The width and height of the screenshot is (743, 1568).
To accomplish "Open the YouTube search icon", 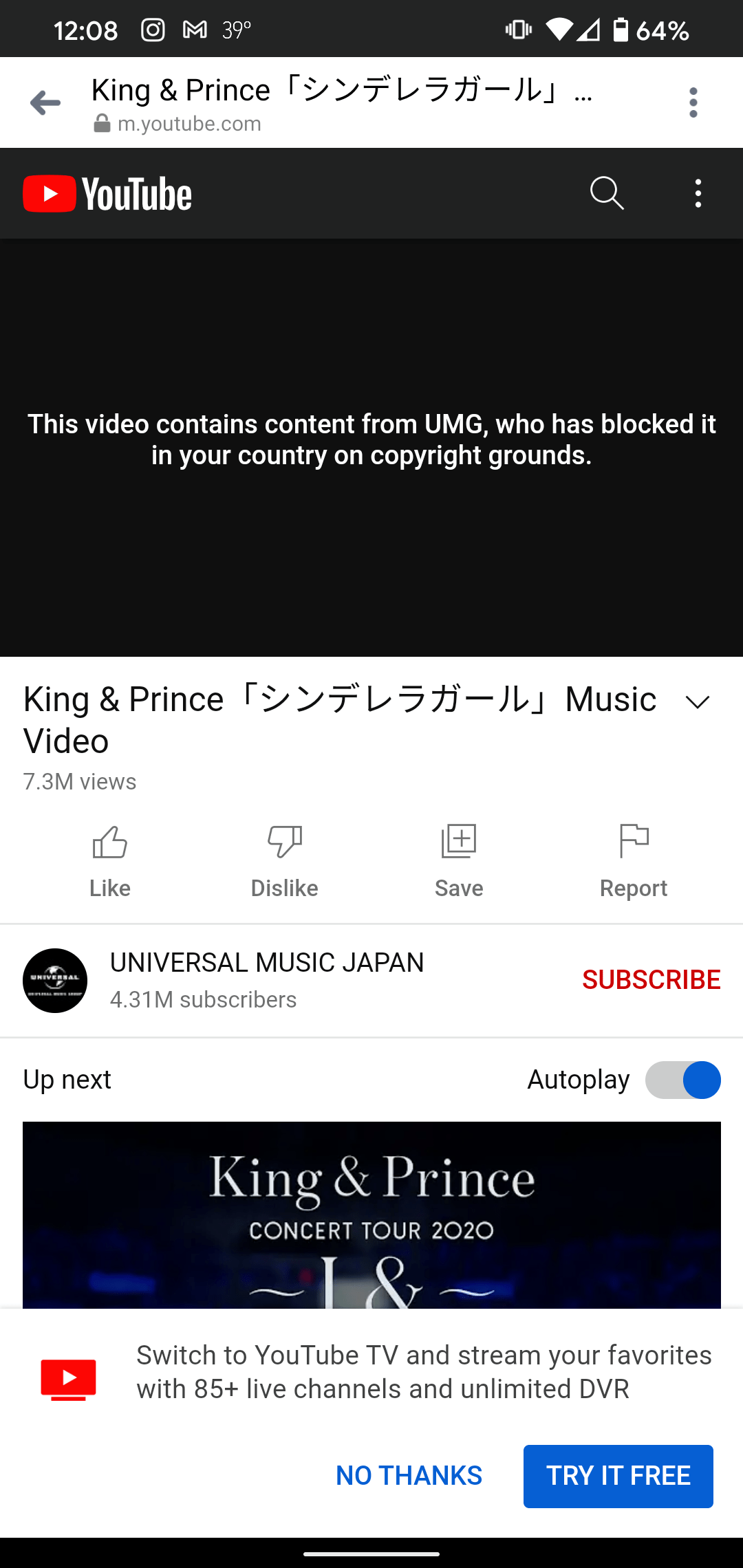I will click(606, 193).
